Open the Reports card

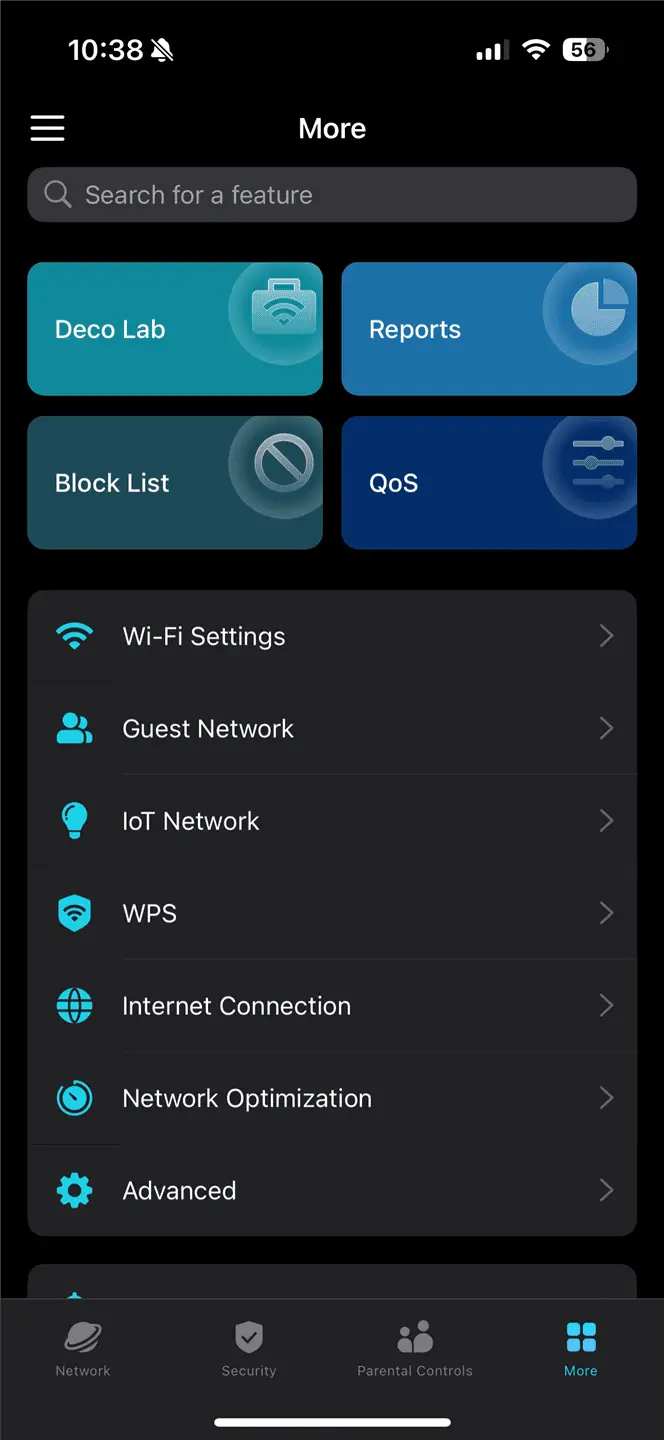pos(489,329)
